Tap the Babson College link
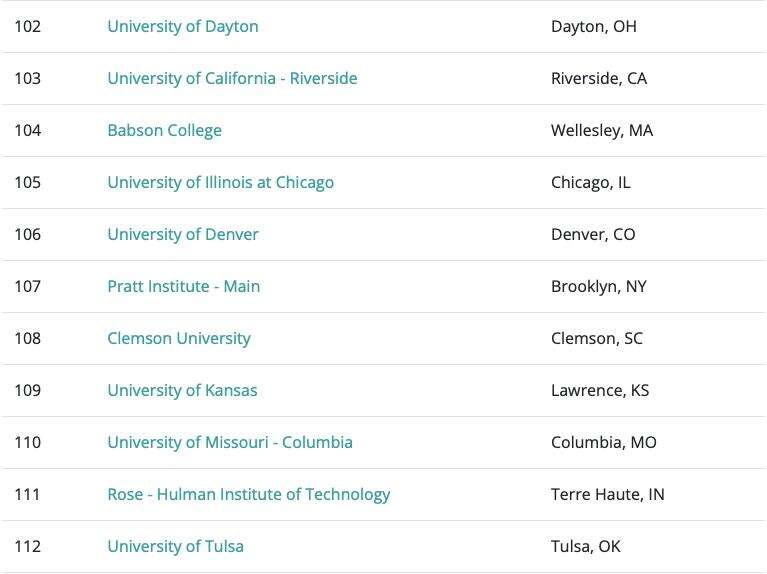The width and height of the screenshot is (767, 574). (x=164, y=130)
